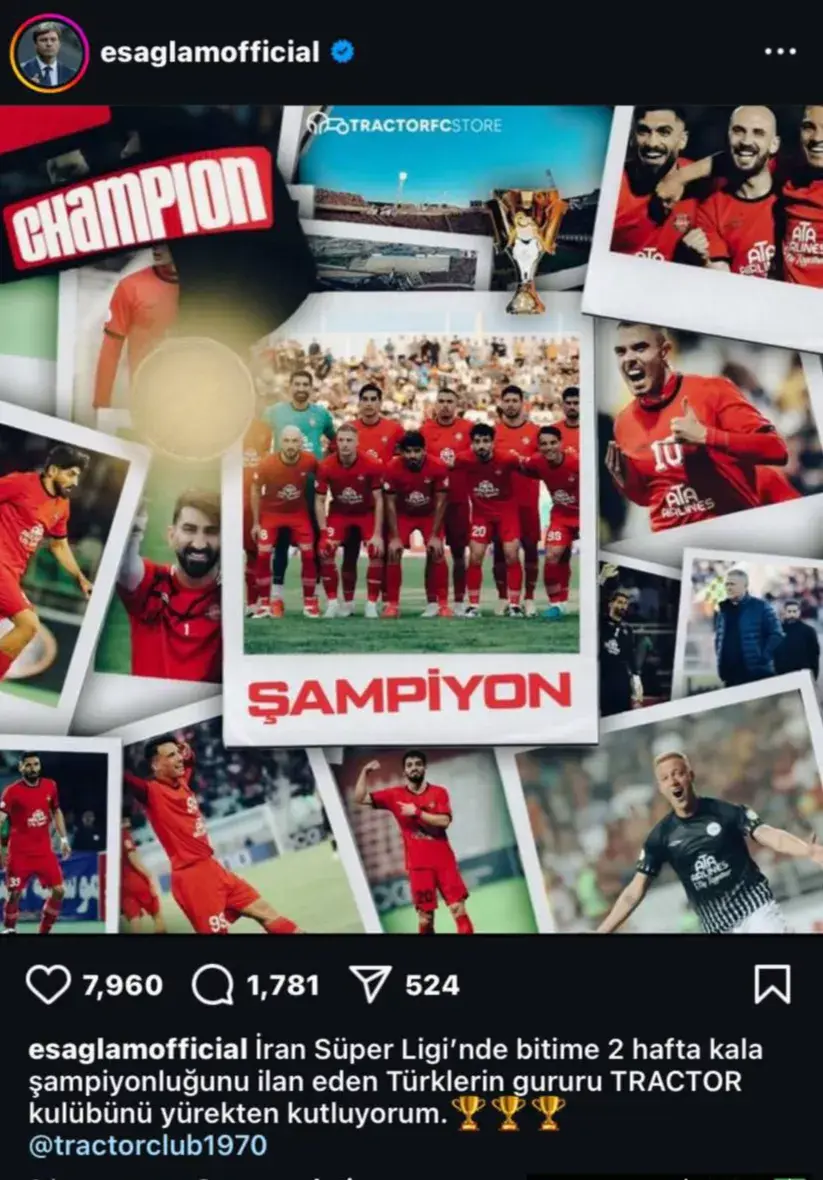Like the Tractor champion post

(48, 985)
